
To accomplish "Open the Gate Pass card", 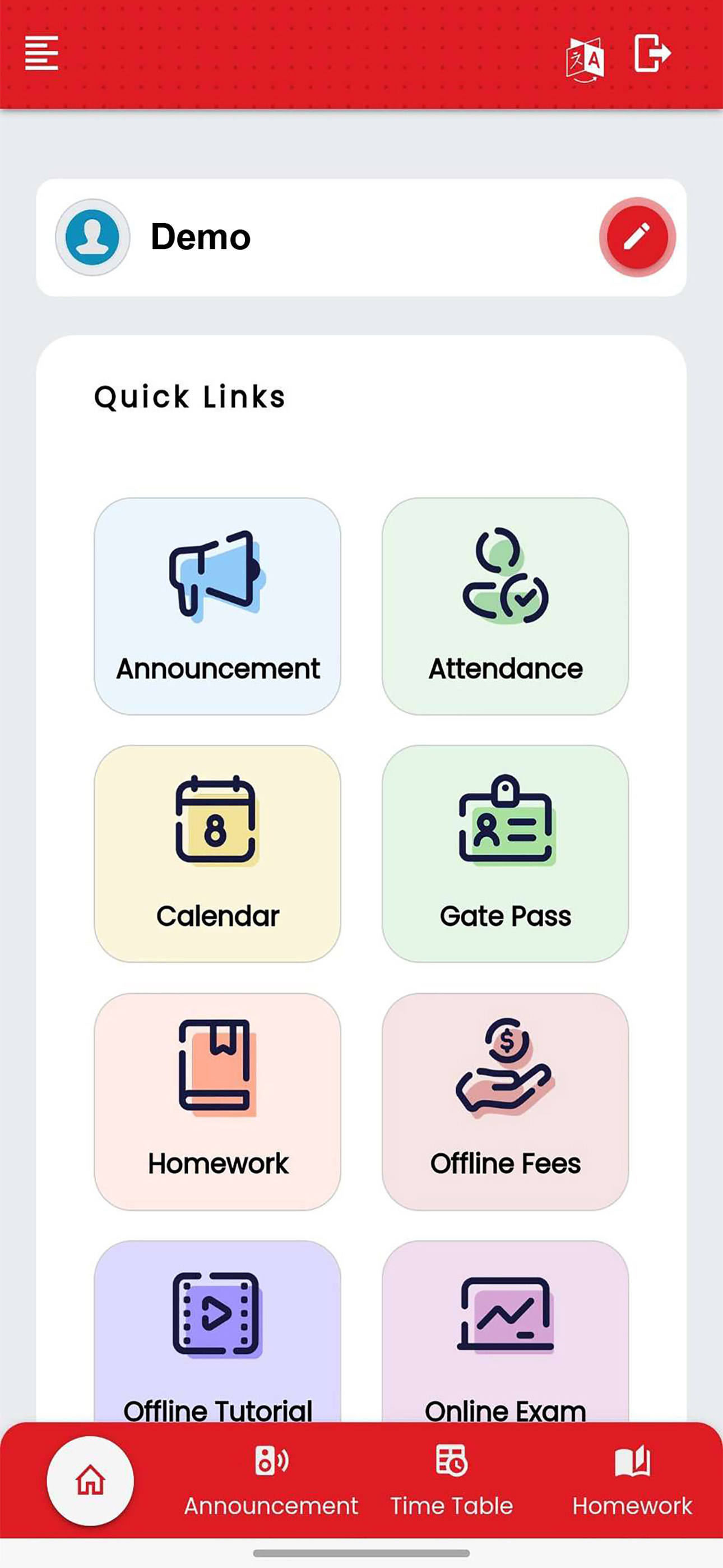I will (505, 854).
